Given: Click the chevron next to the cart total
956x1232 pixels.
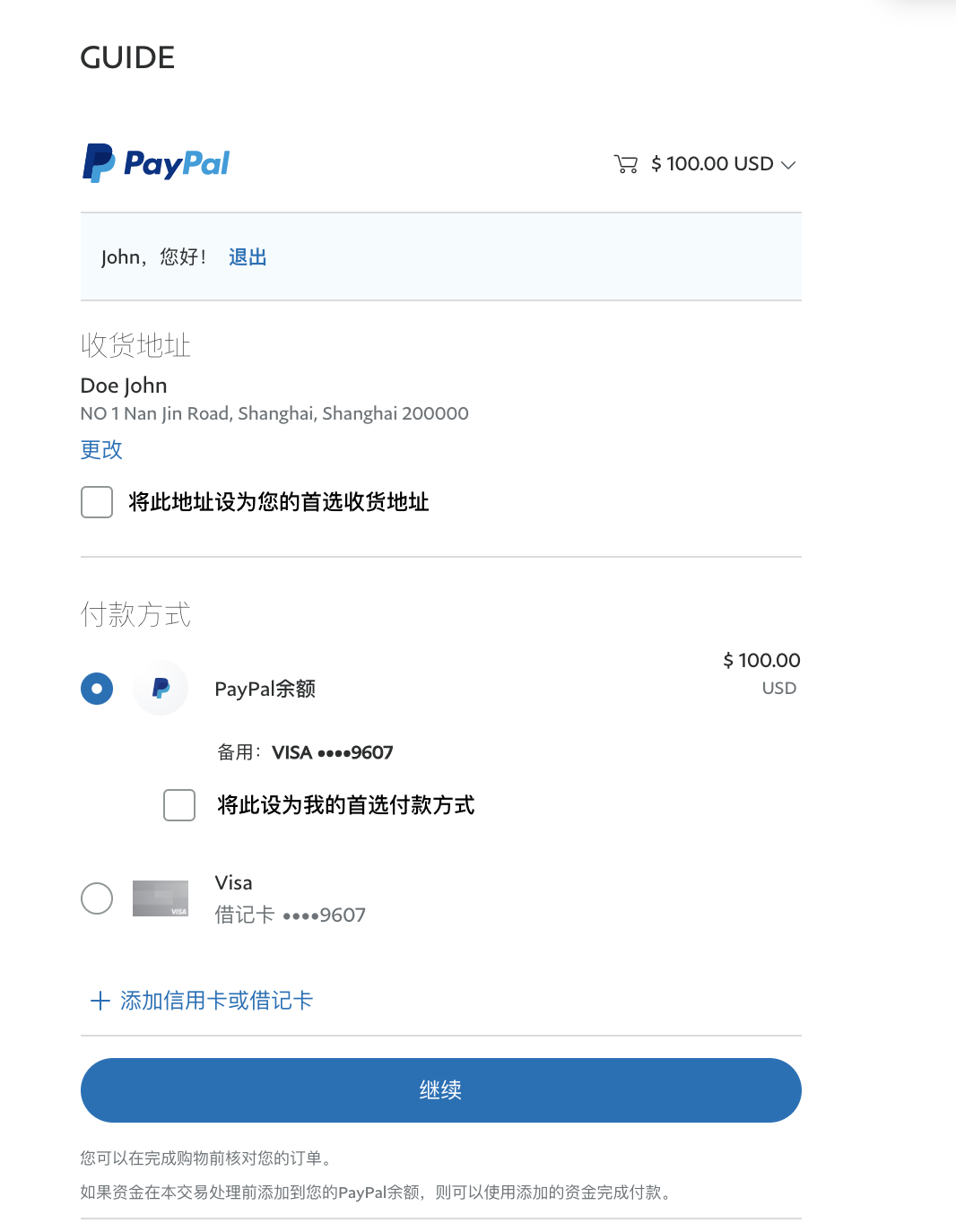Looking at the screenshot, I should 788,165.
